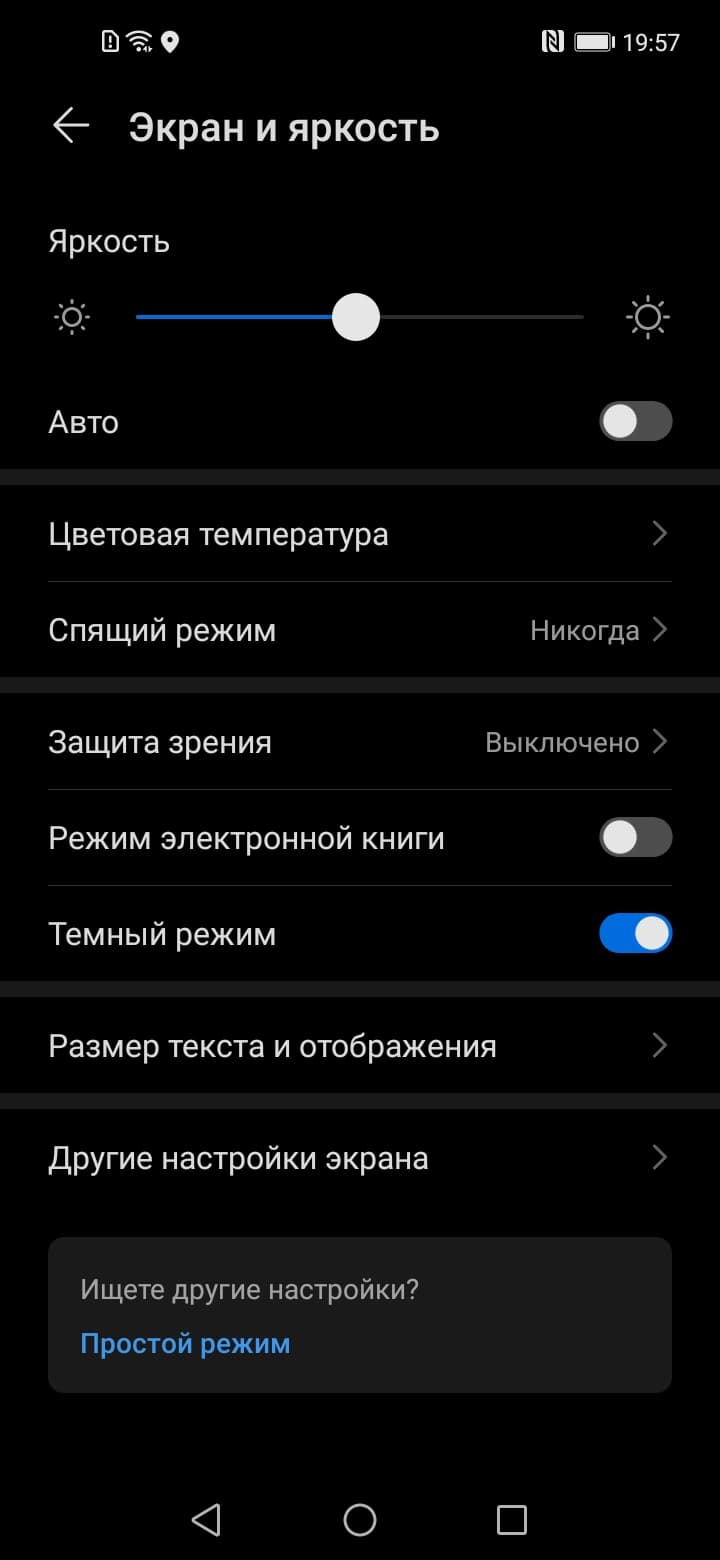
Task: Tap the Простой режим link
Action: 185,1343
